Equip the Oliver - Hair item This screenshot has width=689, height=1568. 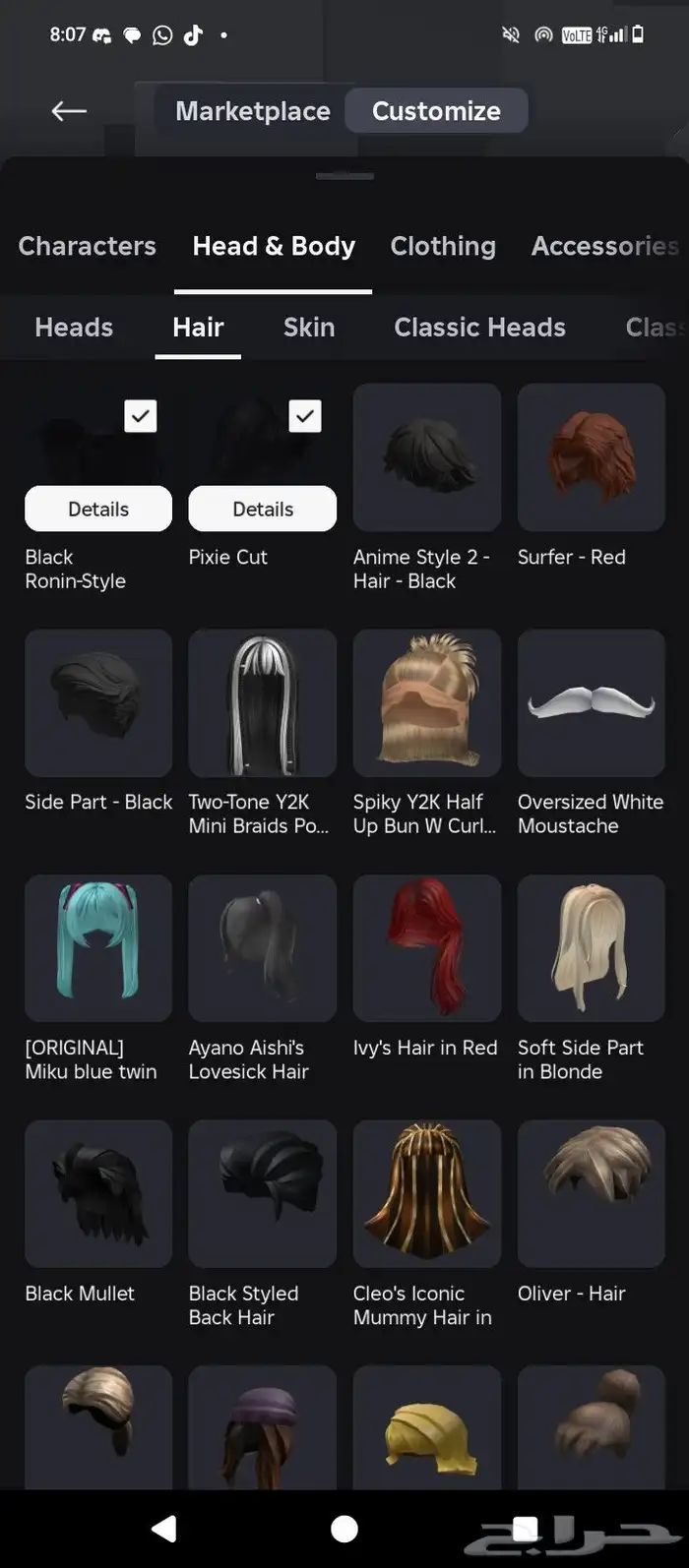[x=592, y=1193]
